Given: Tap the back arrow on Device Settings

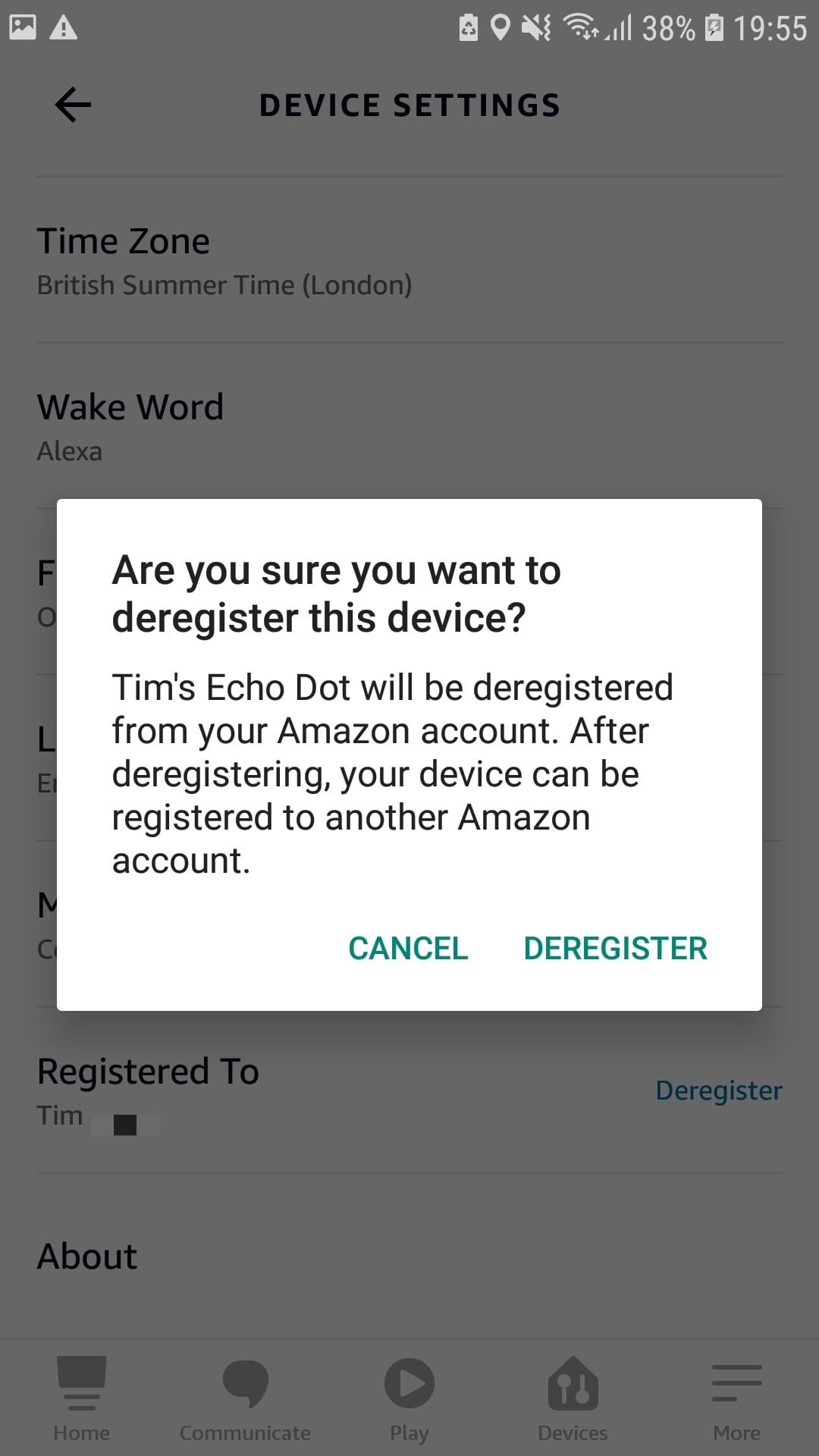Looking at the screenshot, I should click(71, 105).
